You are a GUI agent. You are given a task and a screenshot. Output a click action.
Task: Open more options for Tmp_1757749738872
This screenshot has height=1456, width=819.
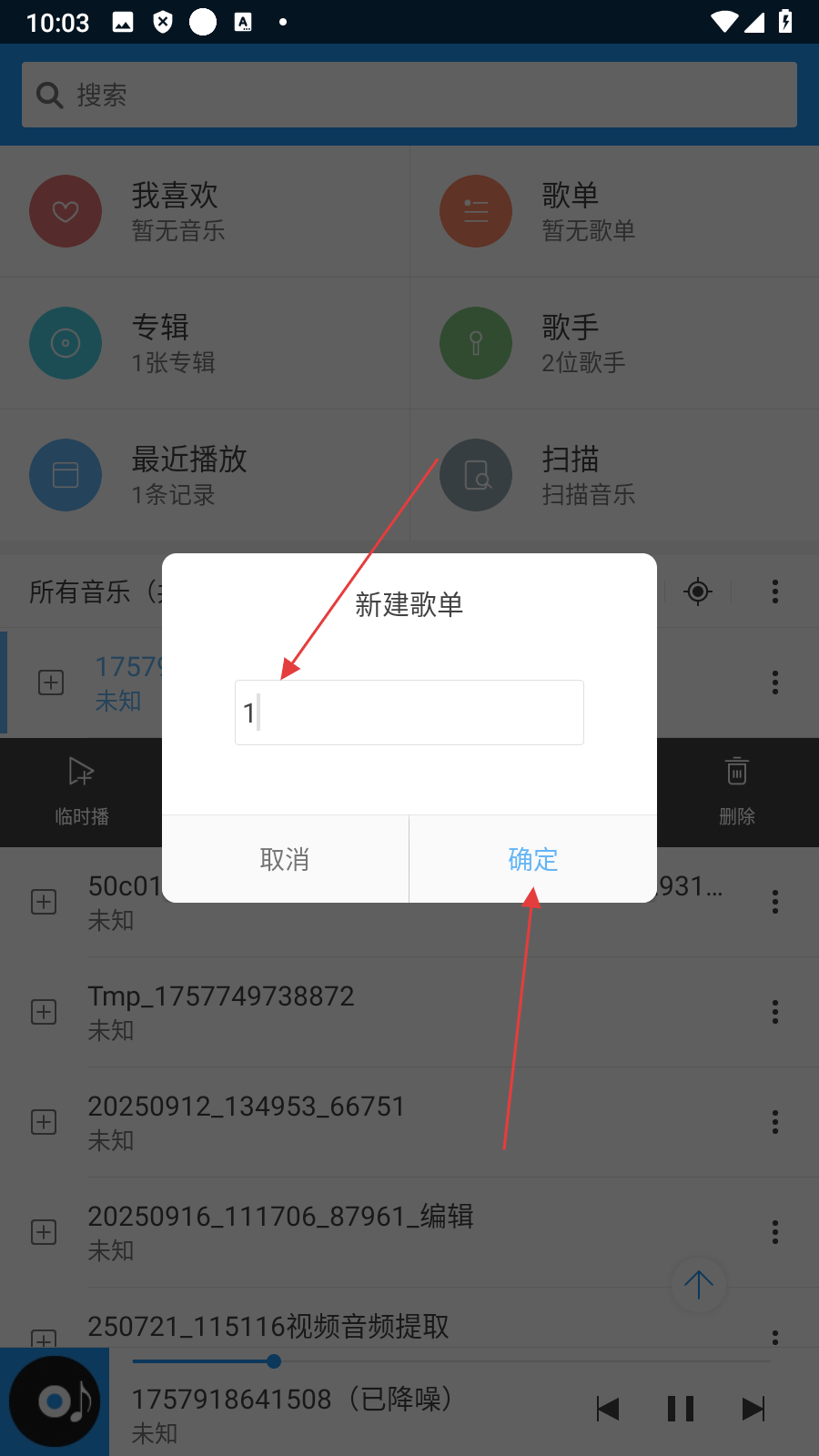[775, 1012]
